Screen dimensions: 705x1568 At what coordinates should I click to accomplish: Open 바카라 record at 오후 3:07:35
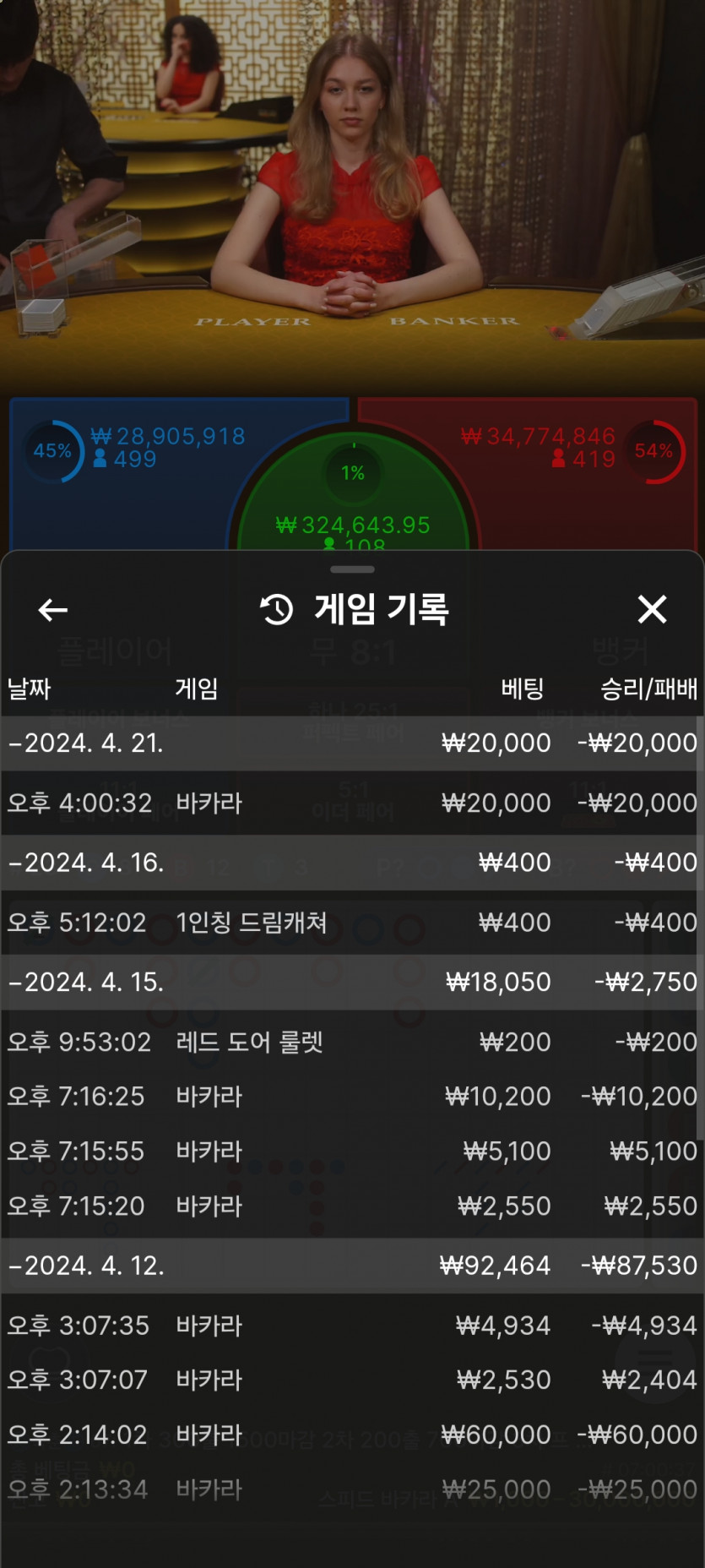click(351, 1326)
